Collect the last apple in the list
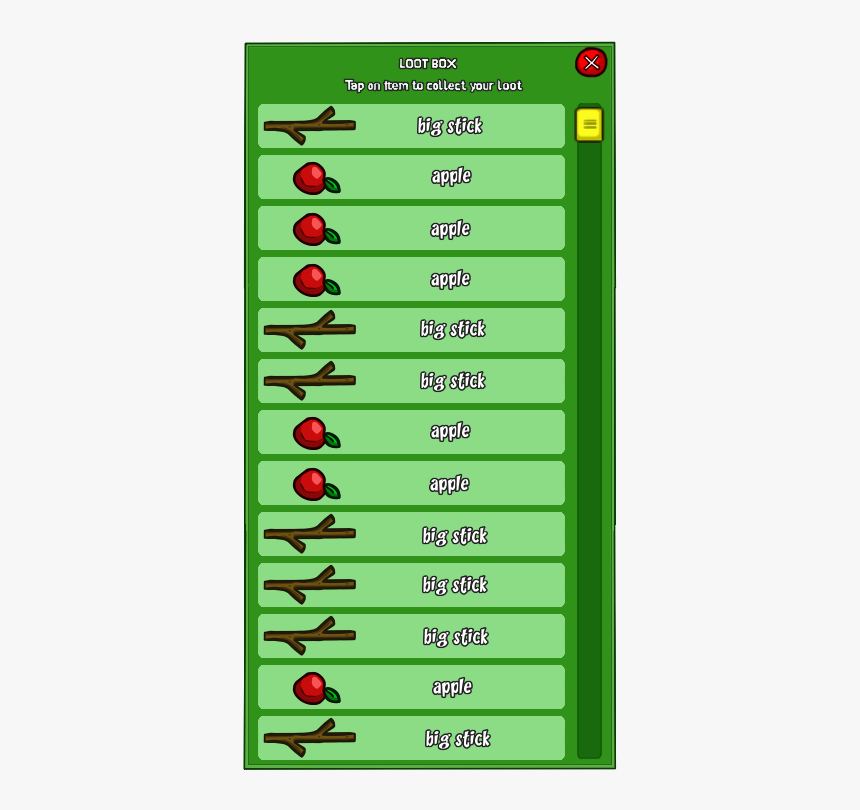Viewport: 860px width, 810px height. click(x=411, y=687)
